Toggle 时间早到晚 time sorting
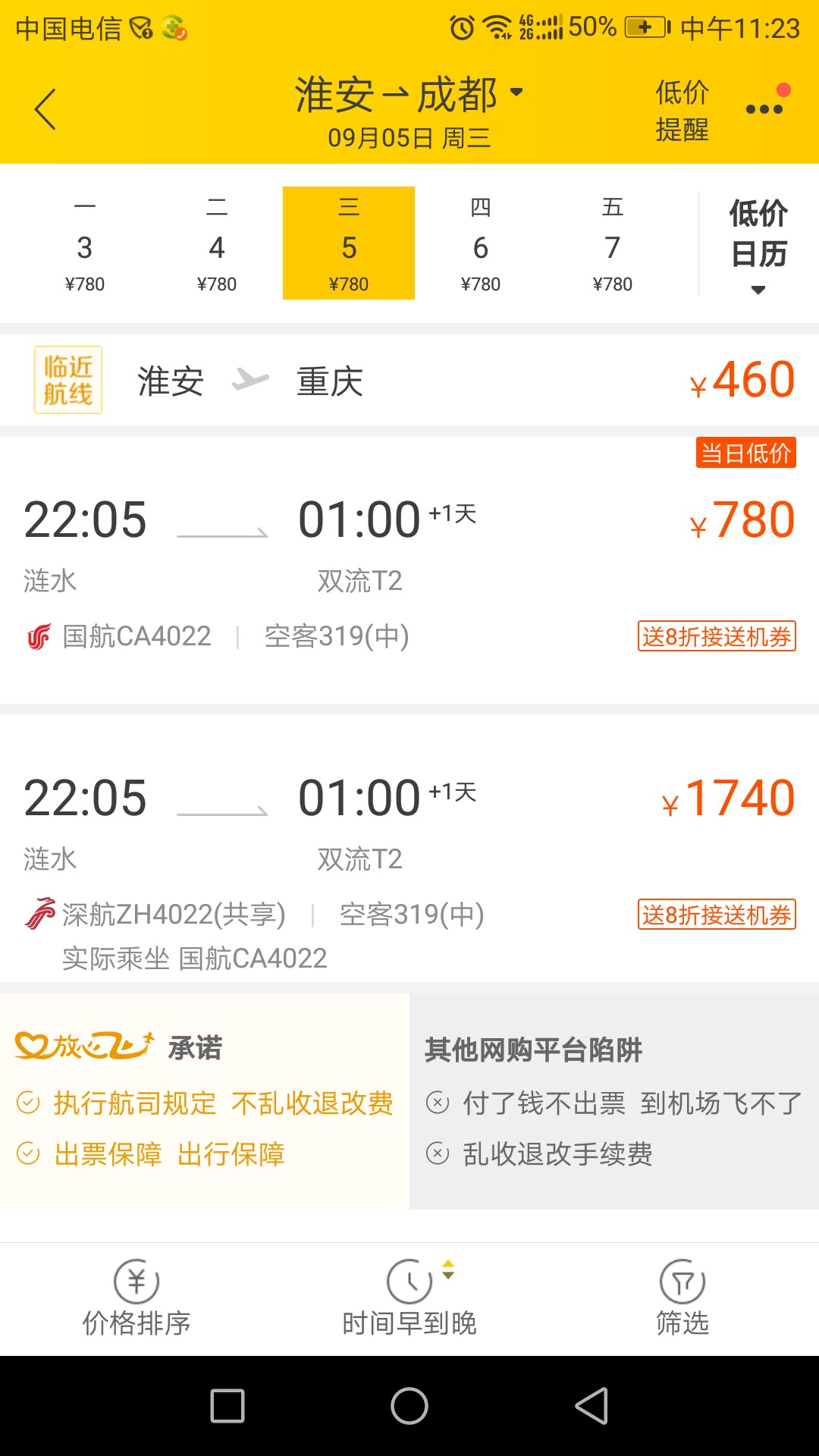This screenshot has width=819, height=1456. coord(409,1298)
